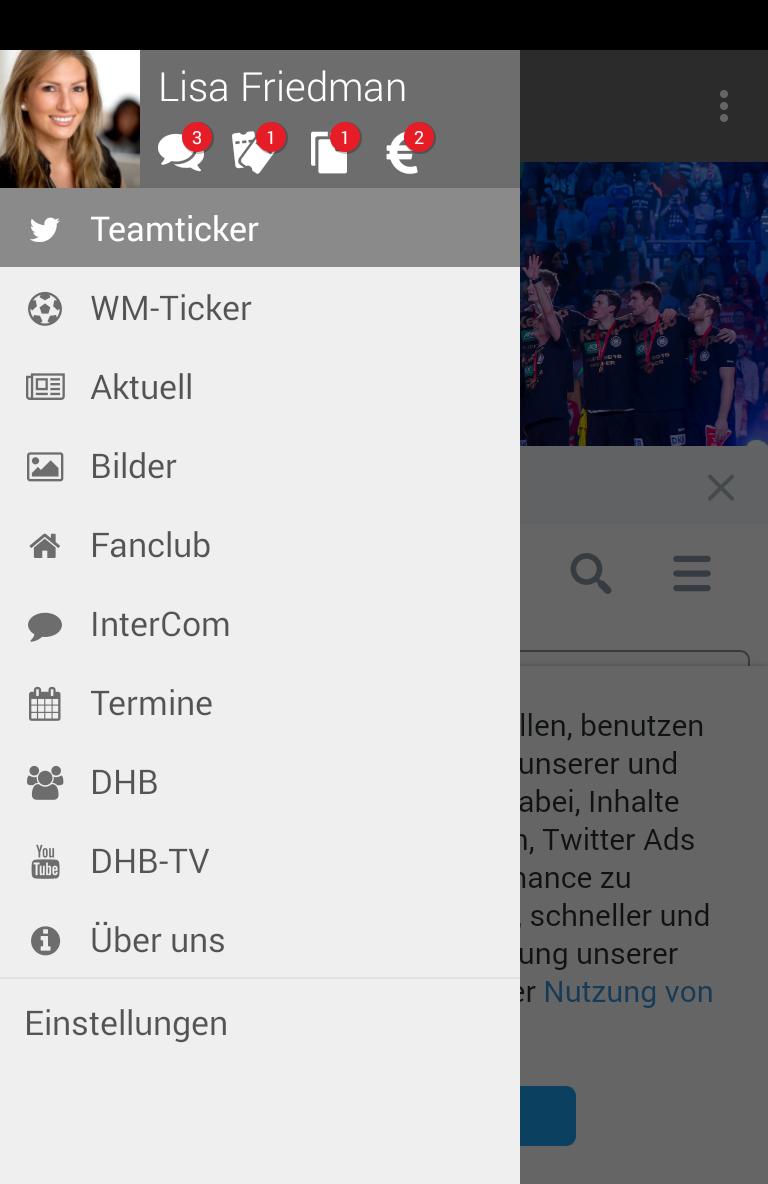Open the euro payments icon
Image resolution: width=768 pixels, height=1184 pixels.
click(x=404, y=153)
